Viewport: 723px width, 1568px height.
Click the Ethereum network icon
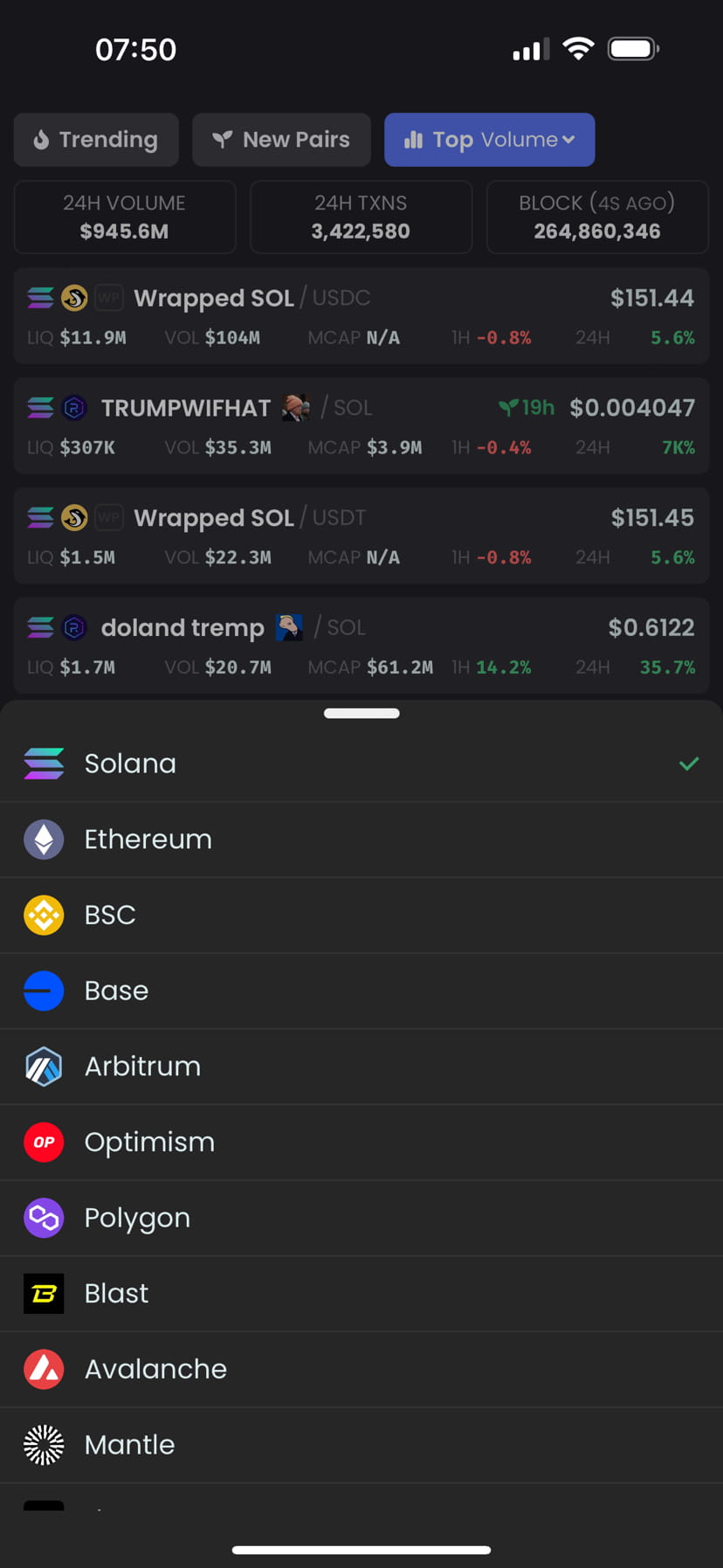point(44,839)
